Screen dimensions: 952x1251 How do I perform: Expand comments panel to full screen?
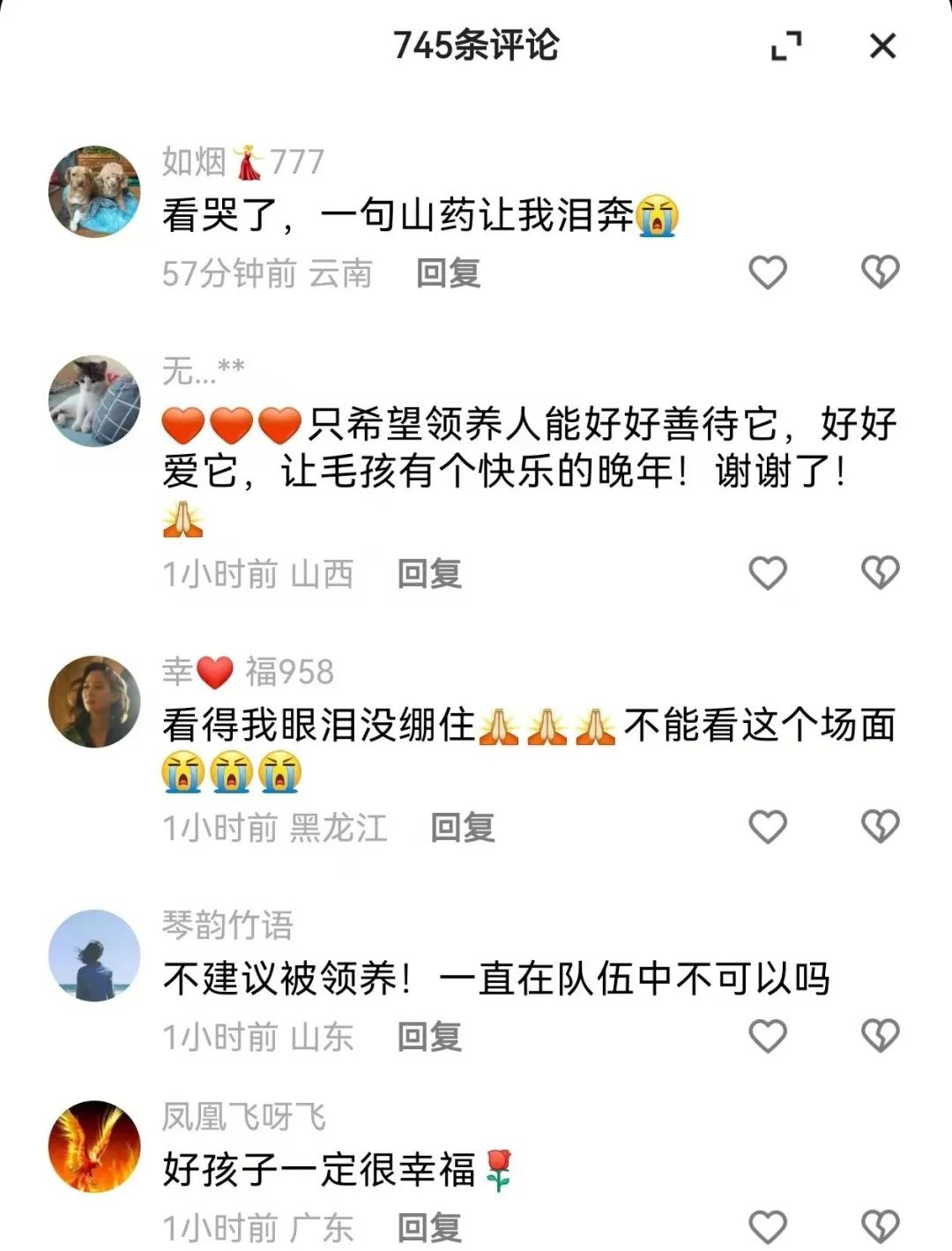point(786,46)
